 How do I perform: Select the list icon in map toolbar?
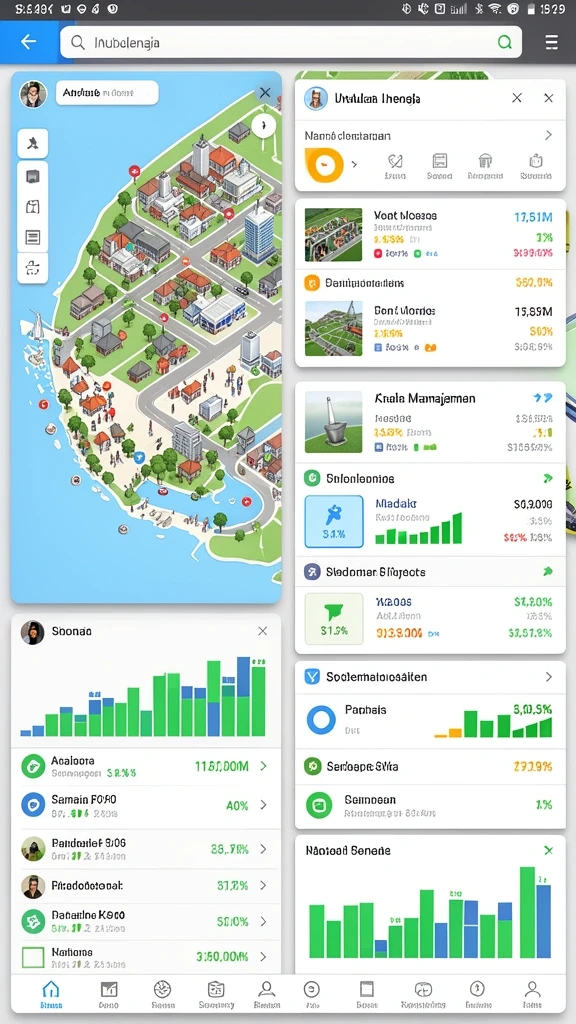(33, 237)
